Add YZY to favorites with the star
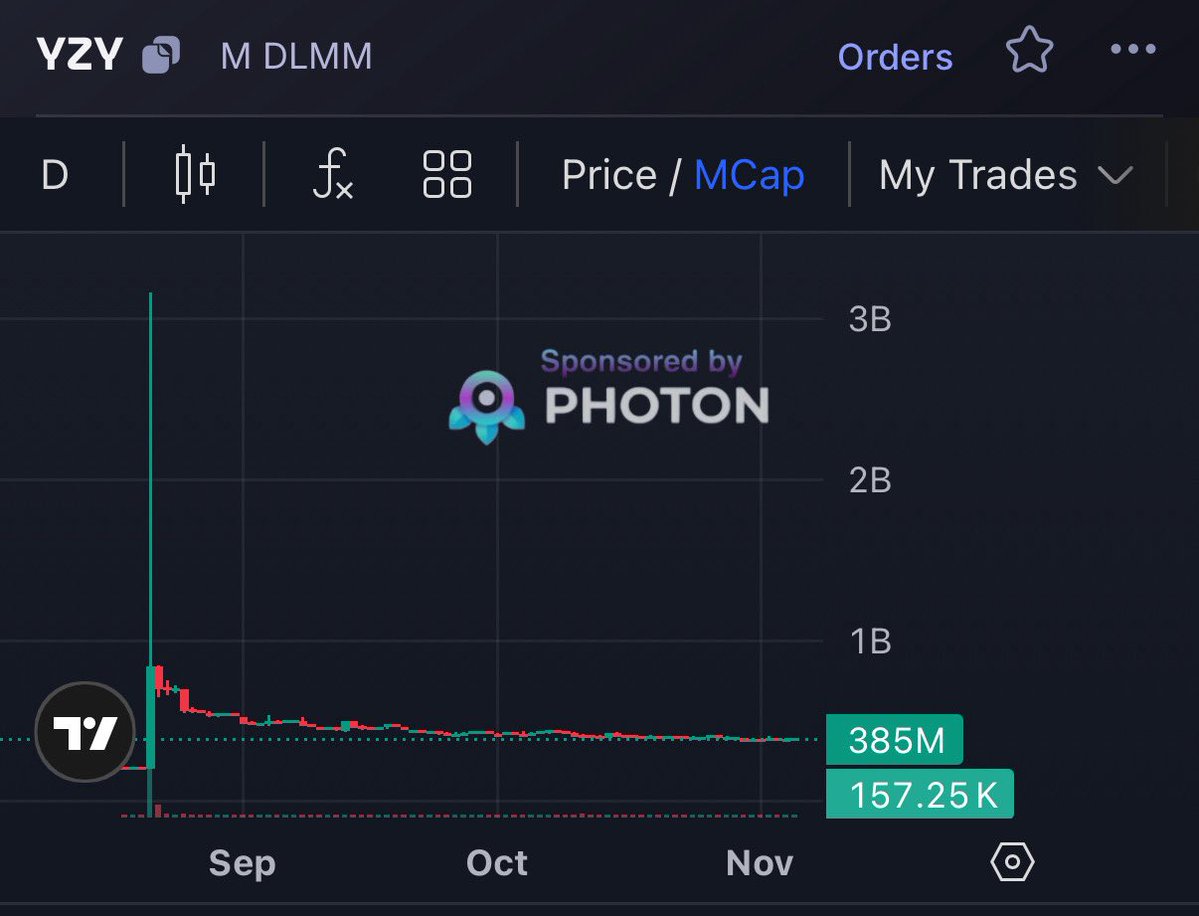Screen dimensions: 1199x916 tap(1029, 50)
